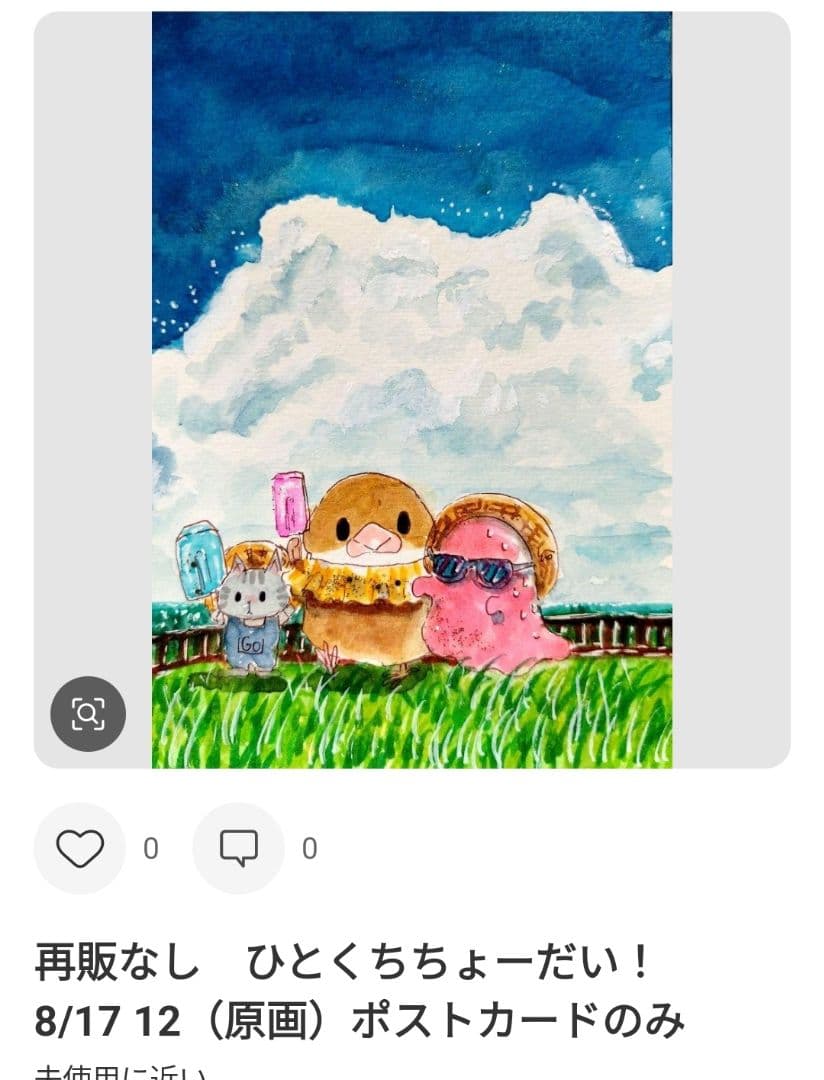The image size is (824, 1080).
Task: Click the comment count number 0
Action: pos(307,846)
